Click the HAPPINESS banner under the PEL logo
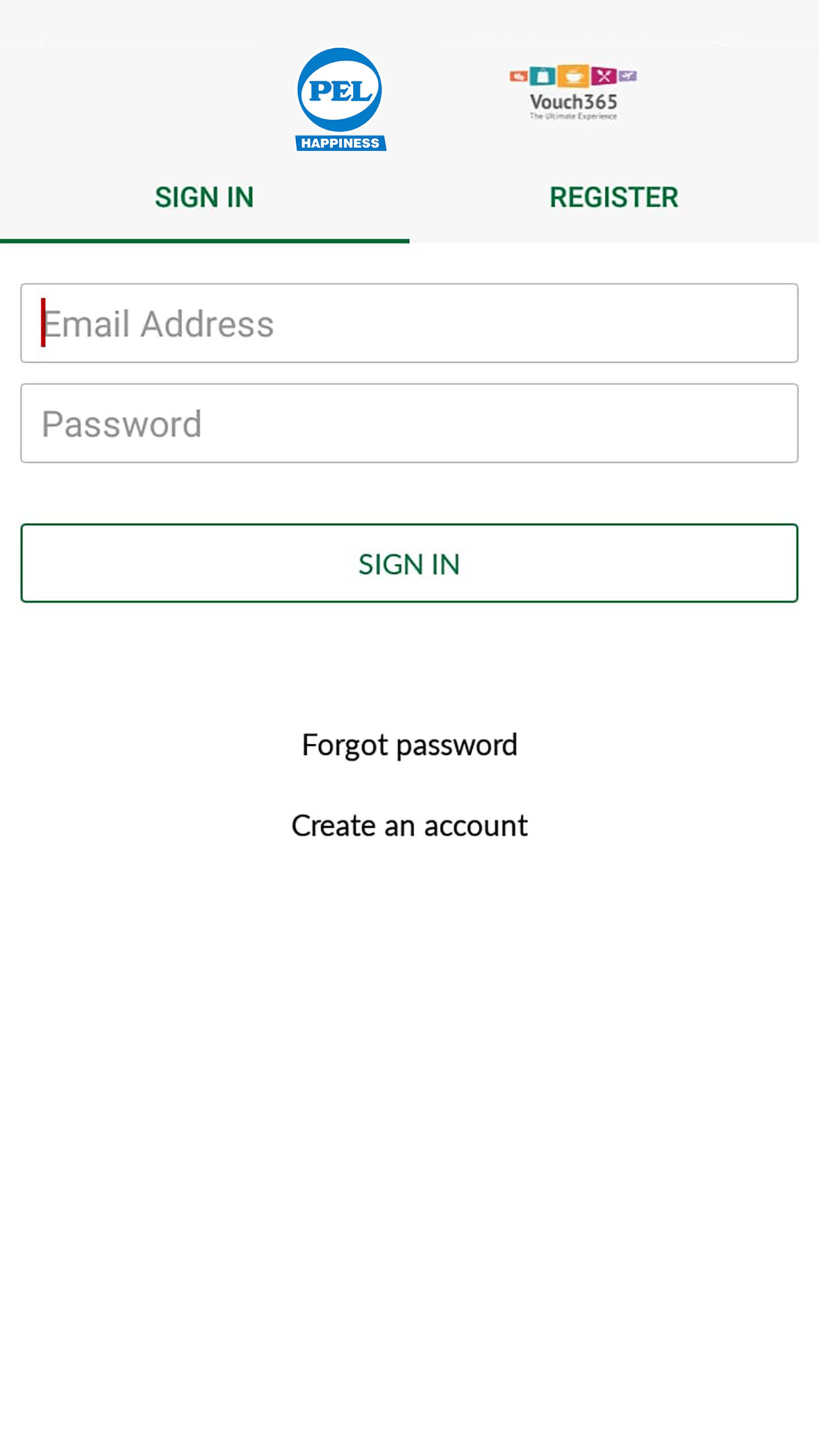Screen dimensions: 819x1456 click(341, 140)
